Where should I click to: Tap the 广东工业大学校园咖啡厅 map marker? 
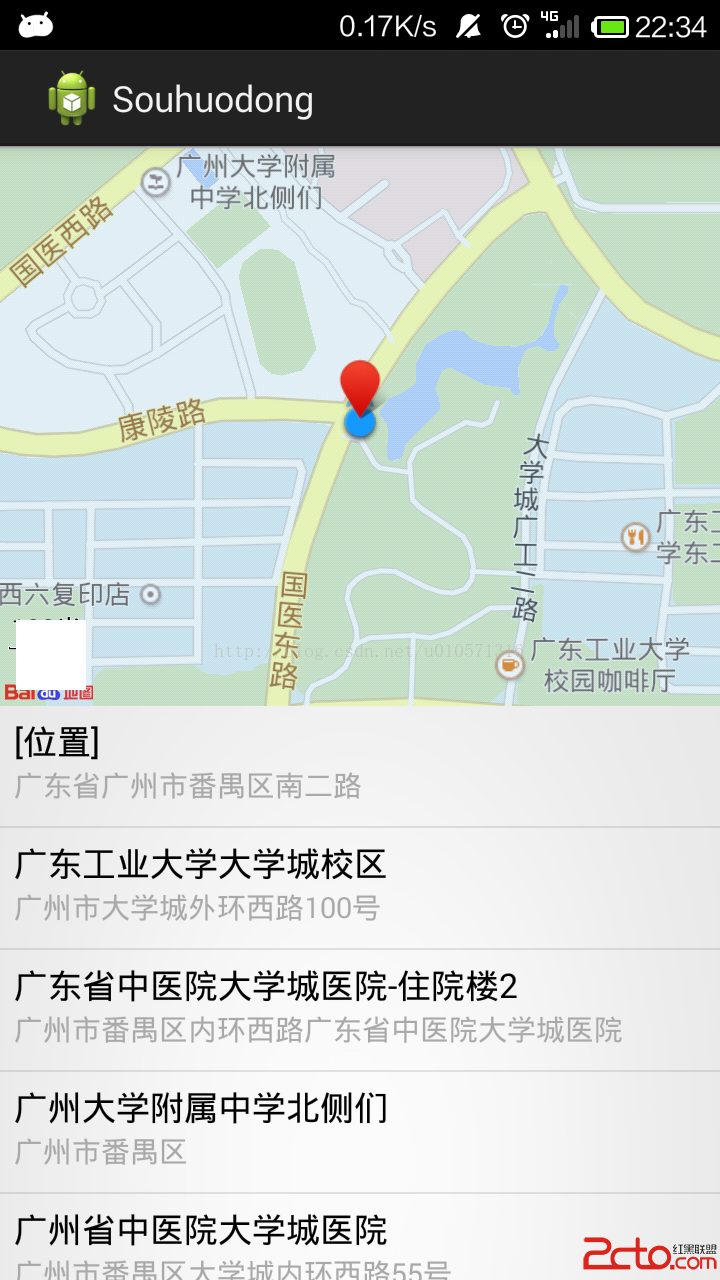tap(510, 664)
